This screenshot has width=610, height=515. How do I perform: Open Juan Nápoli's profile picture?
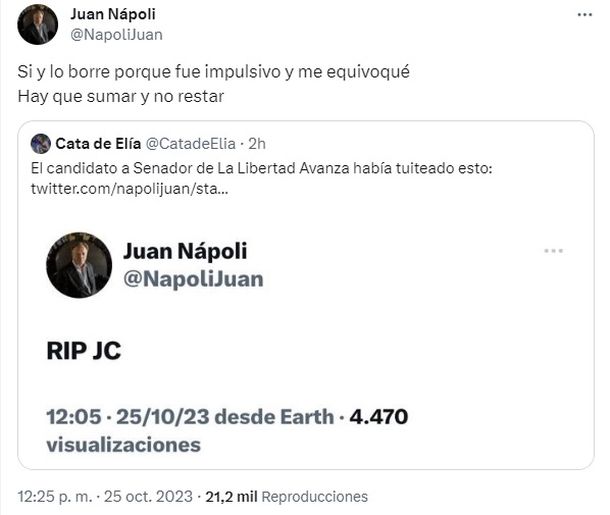[38, 25]
